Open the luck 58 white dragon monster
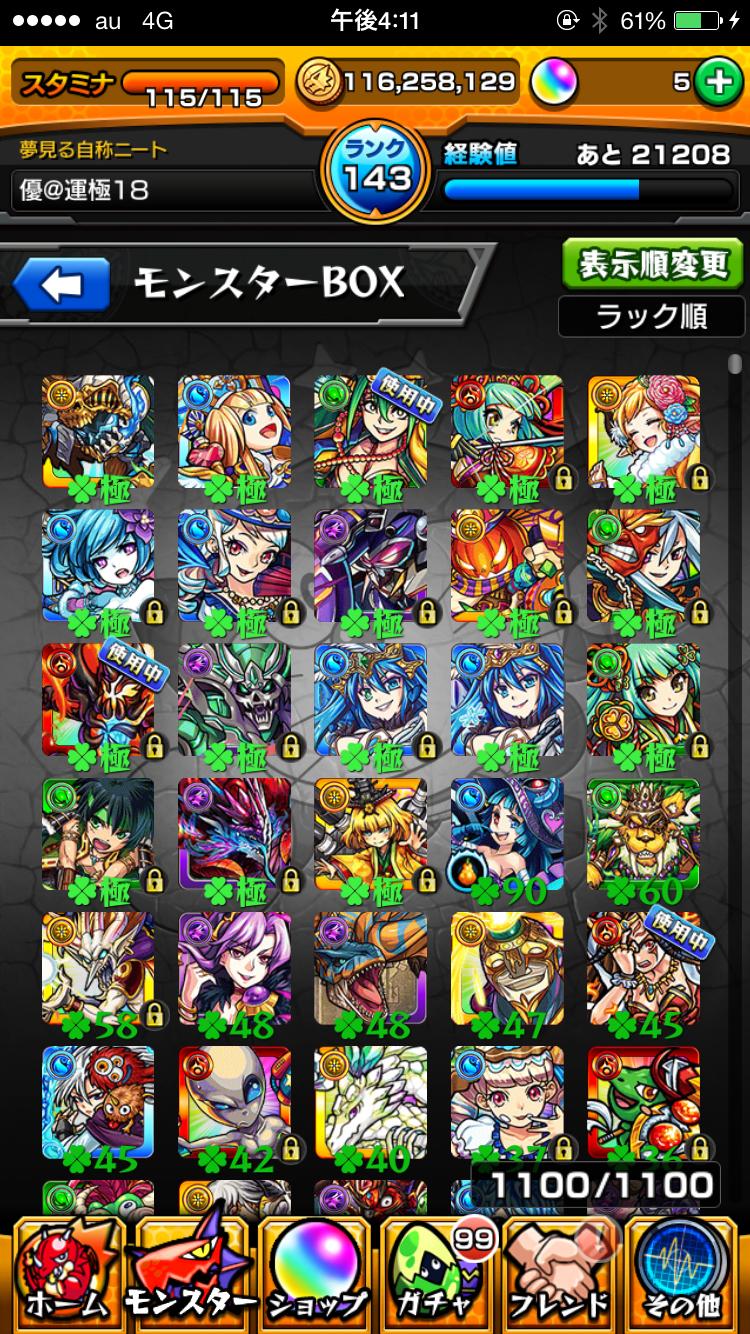Image resolution: width=750 pixels, height=1334 pixels. 98,968
